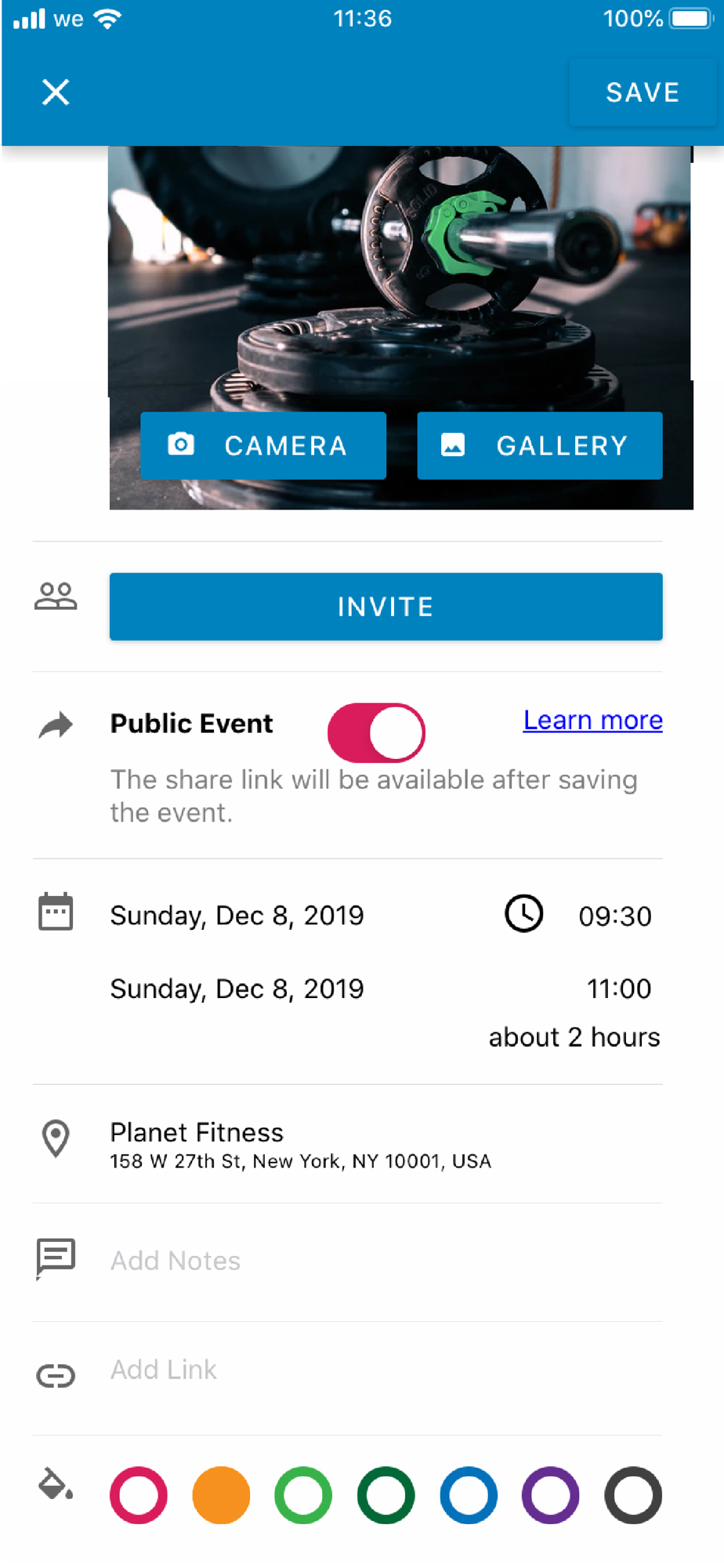Viewport: 724px width, 1568px height.
Task: Pick the light green color swatch
Action: coord(303,1495)
